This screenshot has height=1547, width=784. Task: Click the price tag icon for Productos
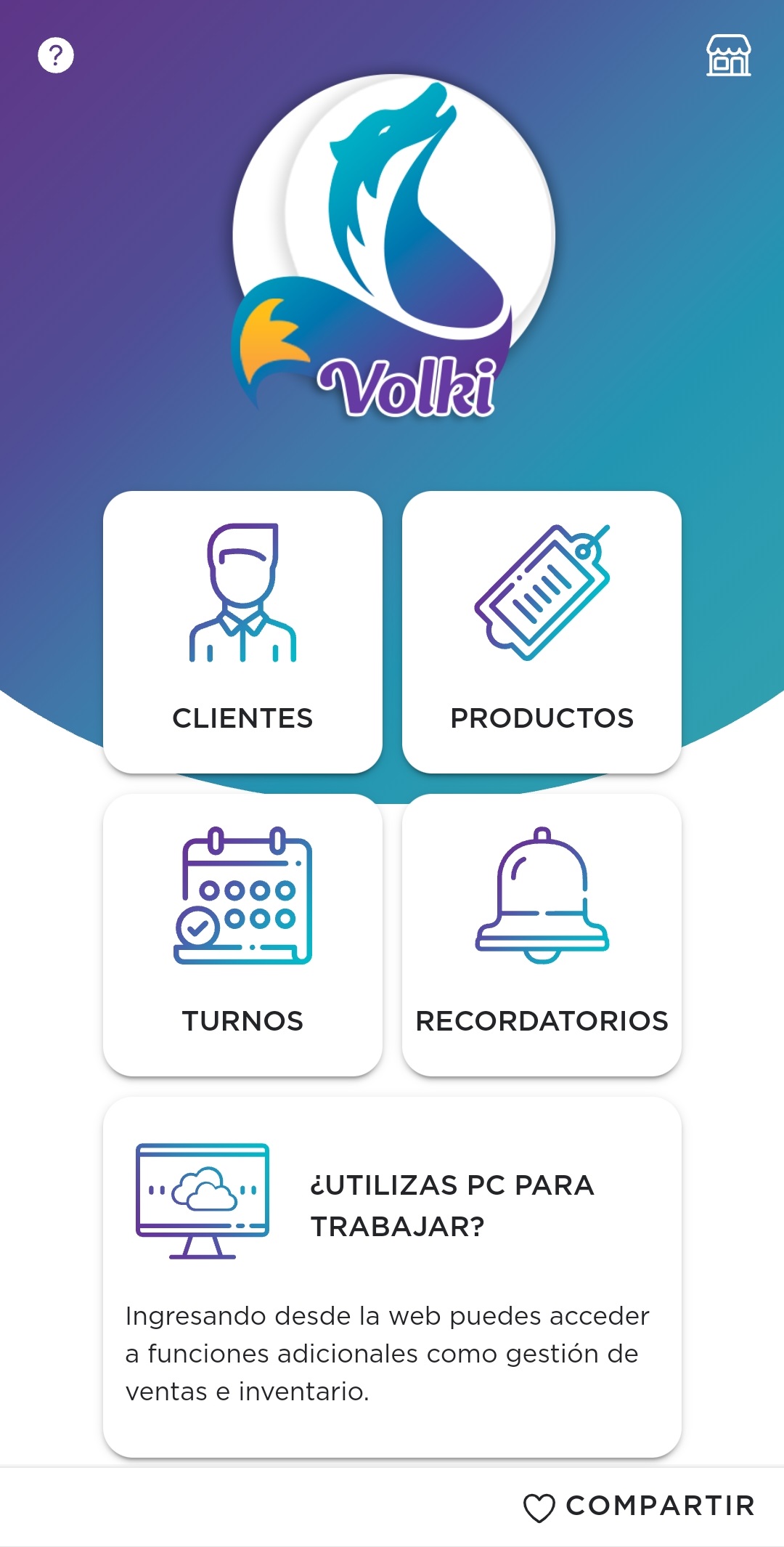pyautogui.click(x=543, y=592)
